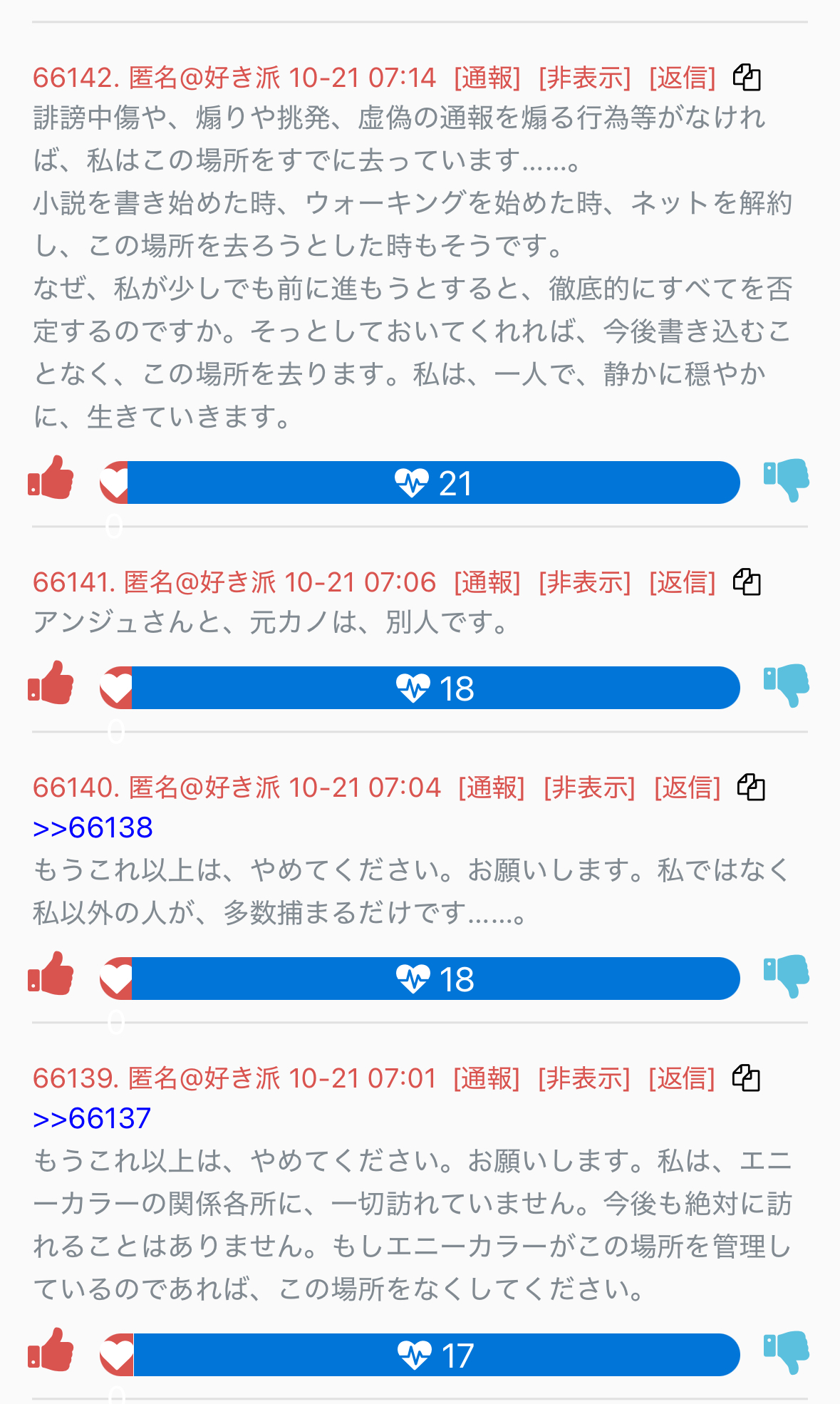Thumbs down comment 66139
The width and height of the screenshot is (840, 1404).
pos(787,1352)
